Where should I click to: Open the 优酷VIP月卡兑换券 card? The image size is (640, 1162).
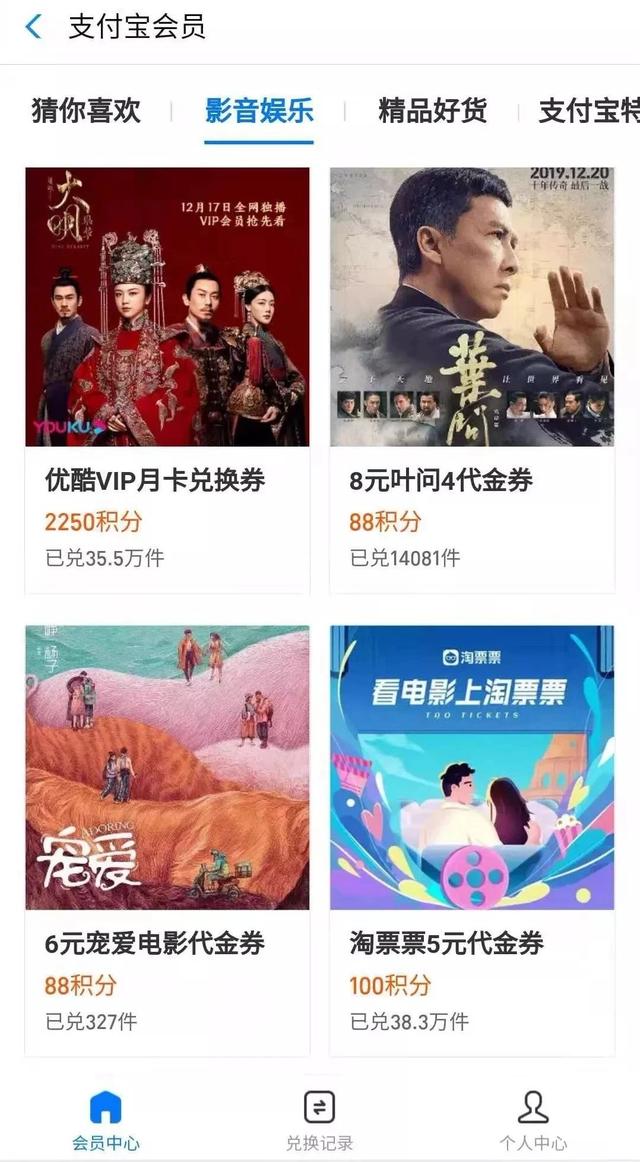(x=167, y=380)
